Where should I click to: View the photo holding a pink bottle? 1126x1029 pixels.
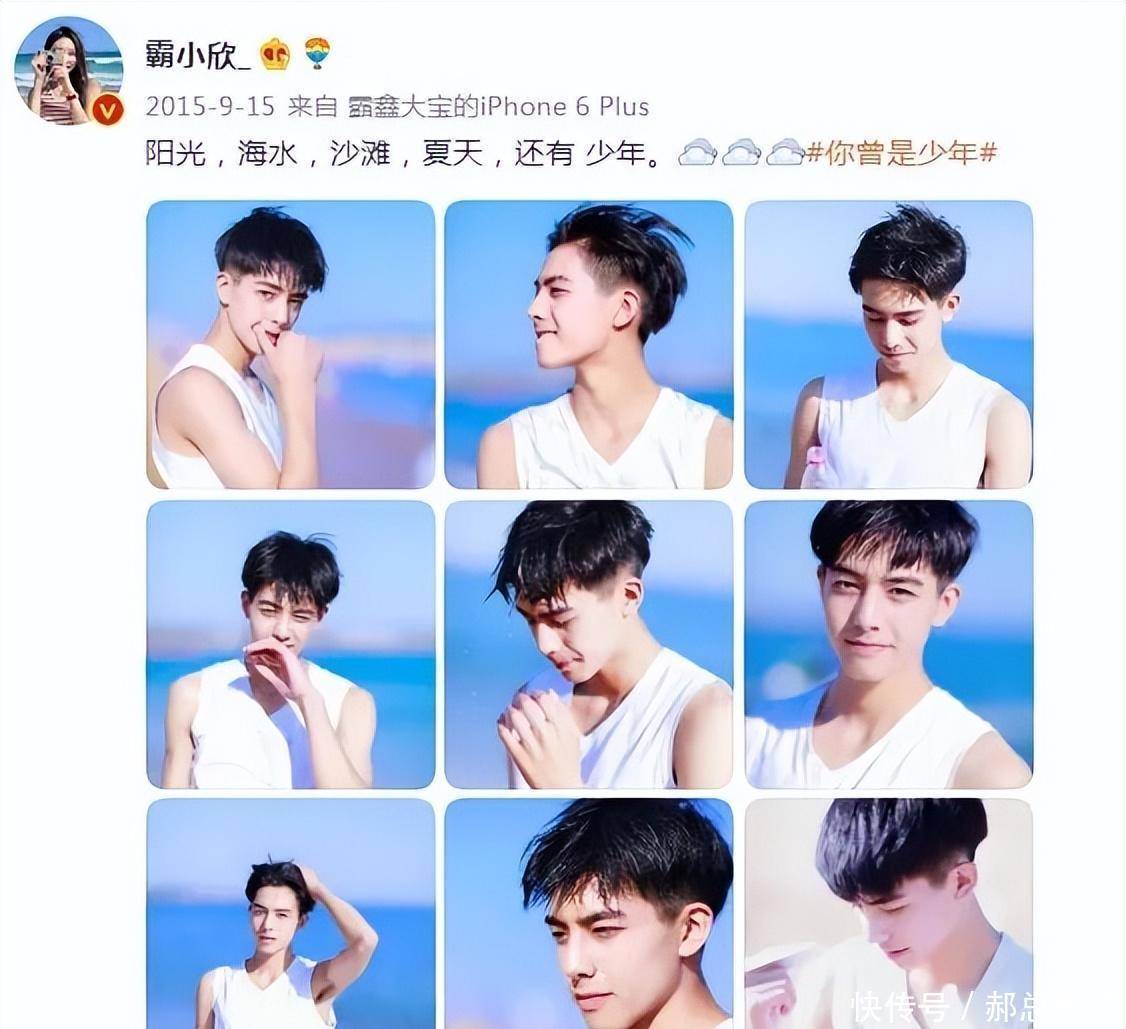888,344
